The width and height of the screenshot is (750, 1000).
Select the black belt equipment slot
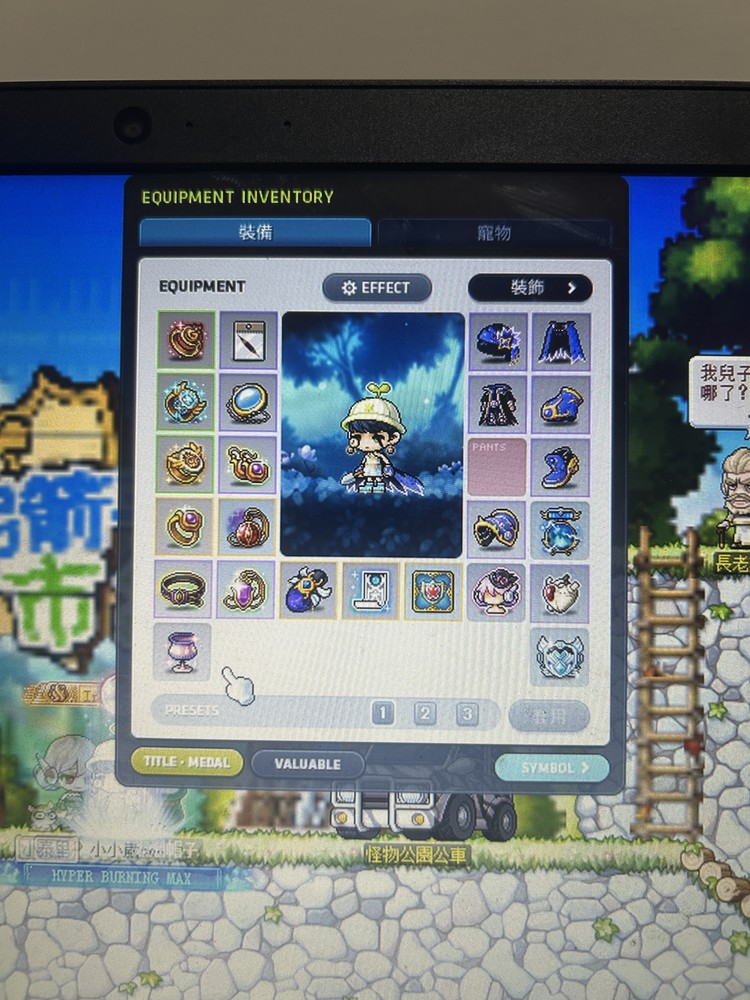click(184, 590)
